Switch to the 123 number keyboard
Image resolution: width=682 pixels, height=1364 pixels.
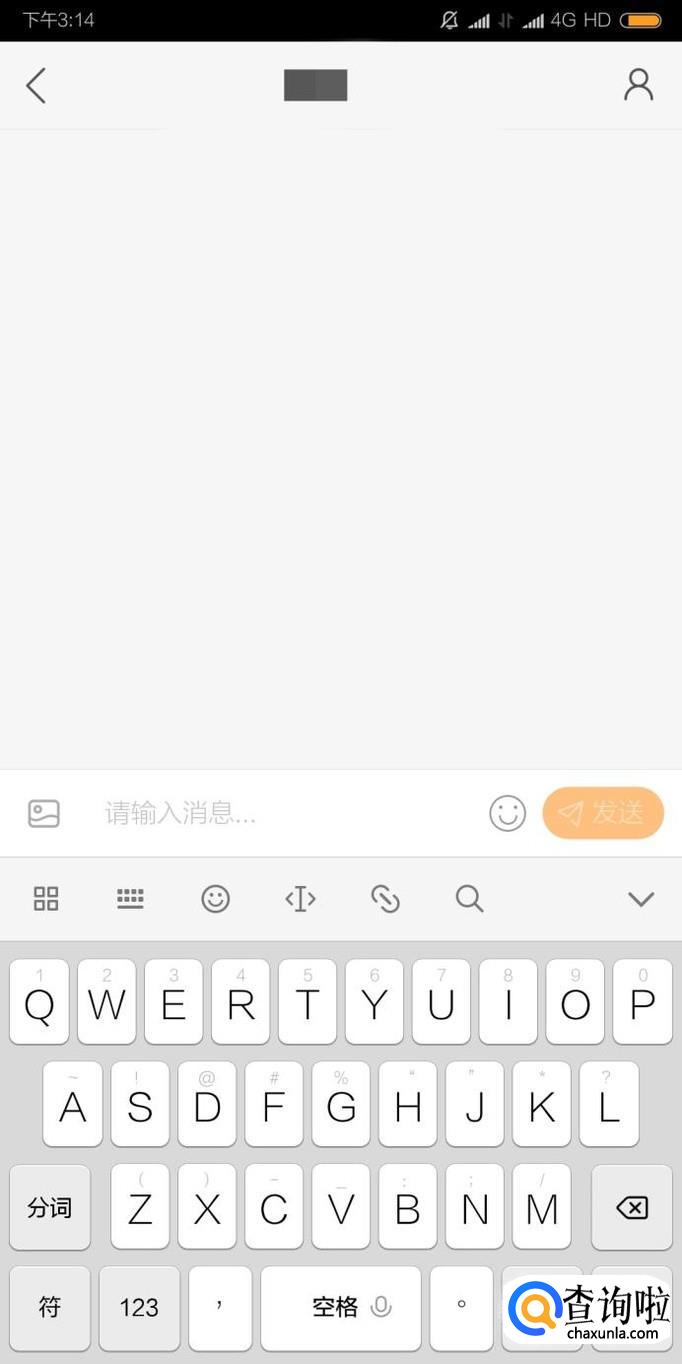(x=139, y=1307)
